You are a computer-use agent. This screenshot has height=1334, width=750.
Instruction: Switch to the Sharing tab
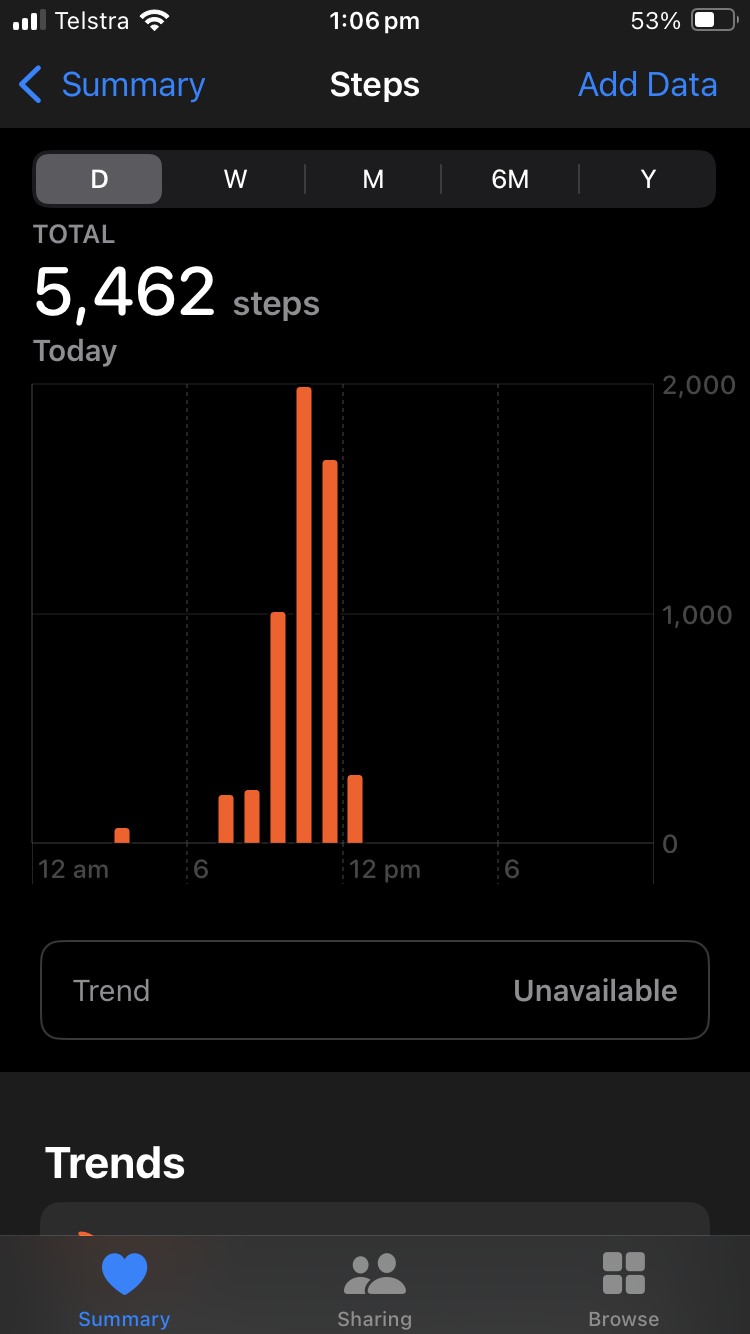tap(375, 1288)
